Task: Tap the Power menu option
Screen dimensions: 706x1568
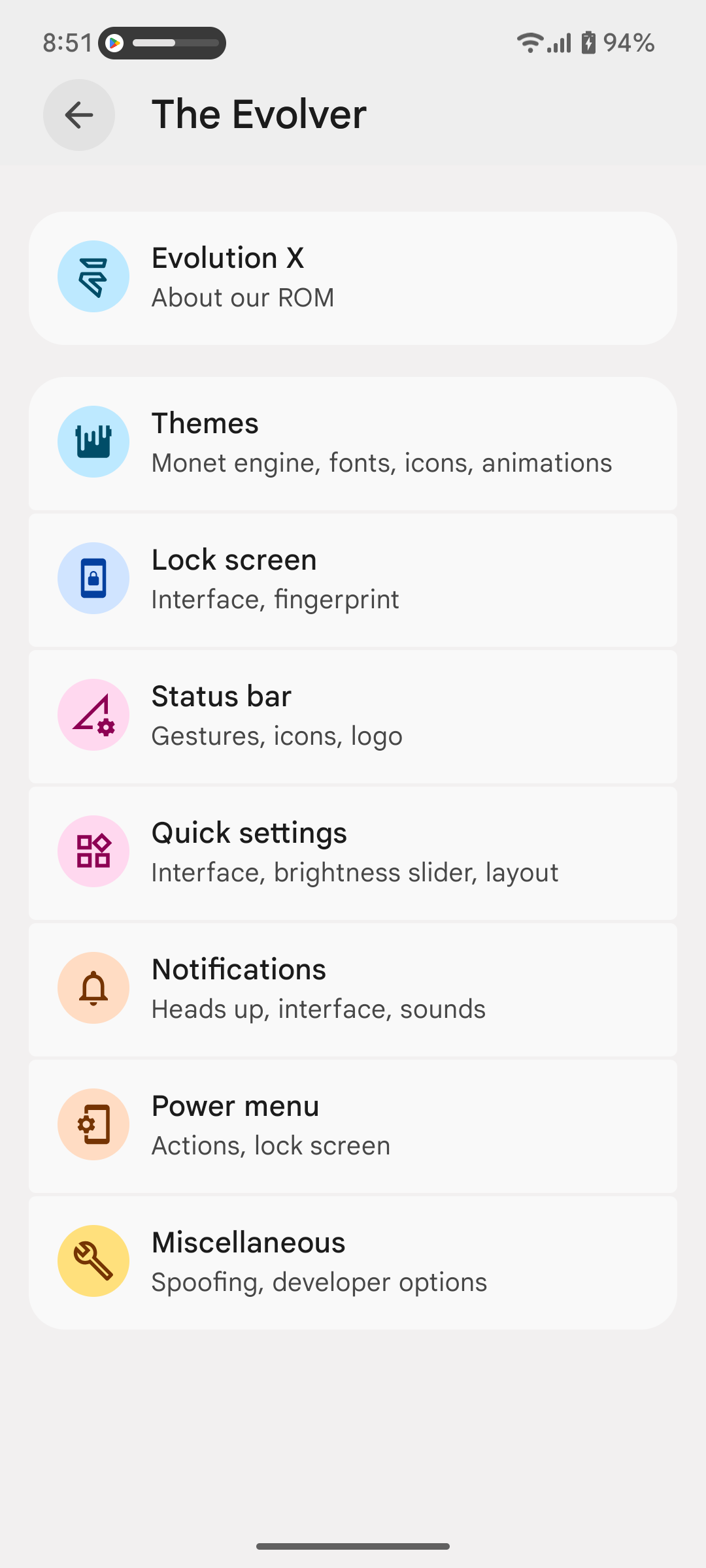Action: [353, 1126]
